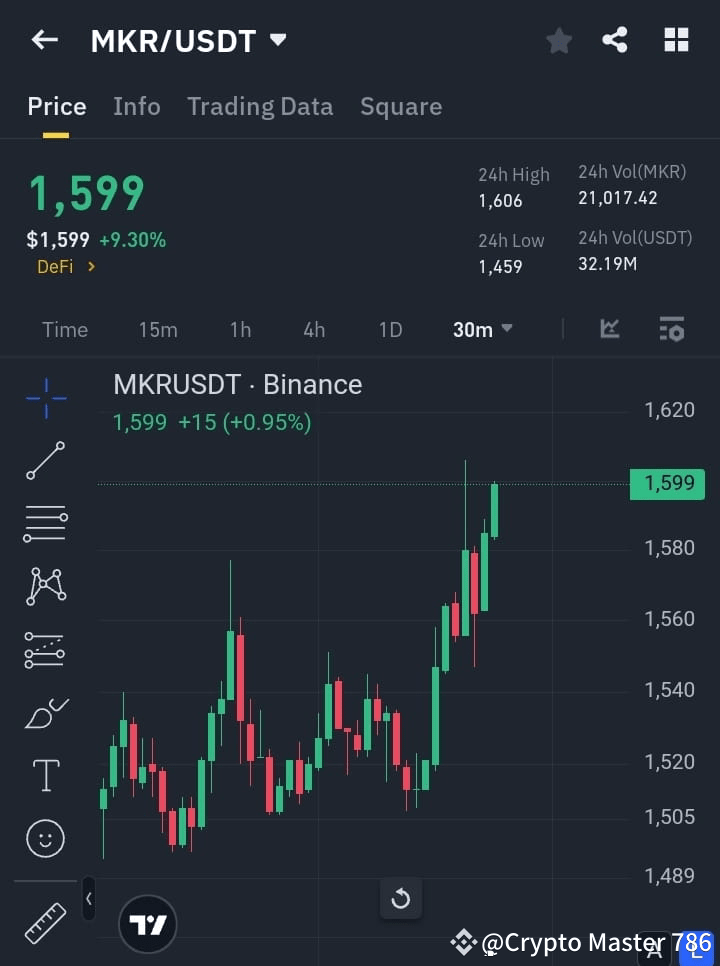The image size is (720, 966).
Task: Click the TradingView logo on the chart
Action: (x=148, y=923)
